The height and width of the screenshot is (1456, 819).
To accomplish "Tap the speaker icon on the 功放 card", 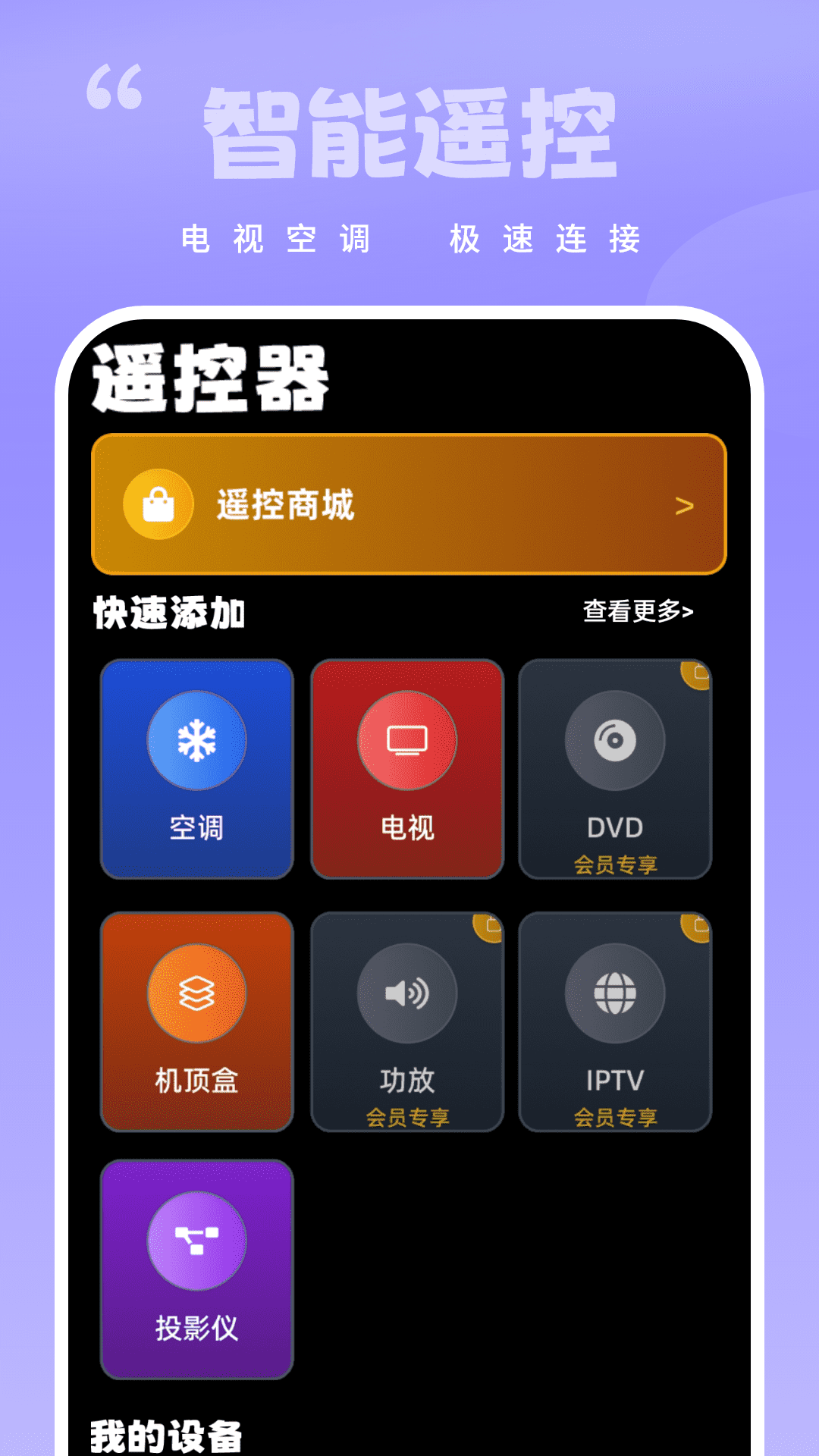I will (x=406, y=995).
